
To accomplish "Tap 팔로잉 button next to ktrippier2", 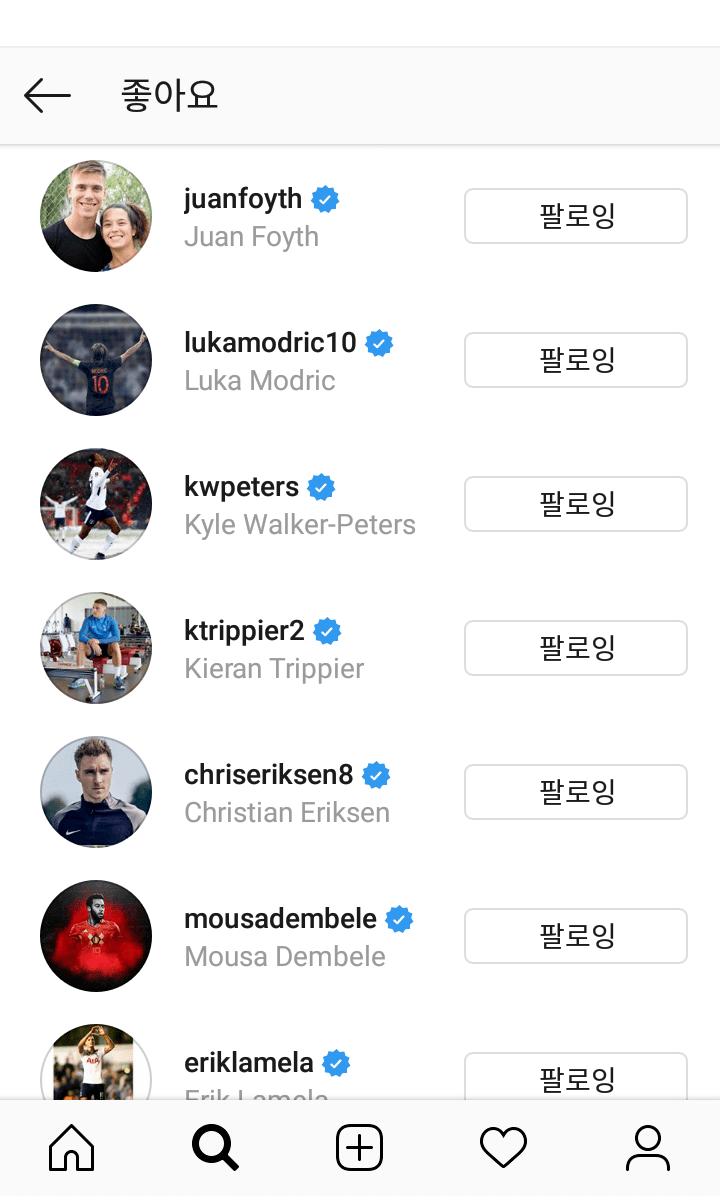I will (575, 648).
